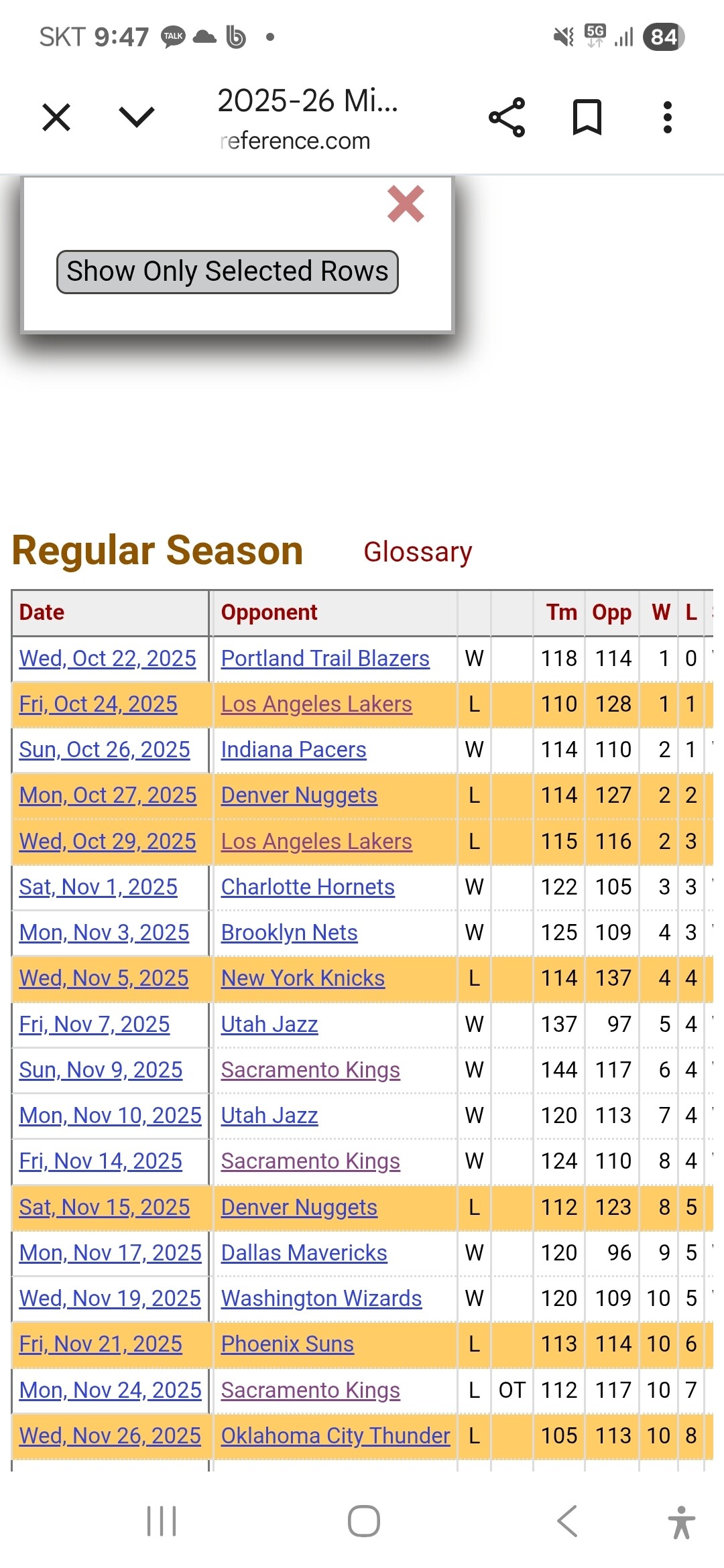
Task: Bookmark this page
Action: pos(587,118)
